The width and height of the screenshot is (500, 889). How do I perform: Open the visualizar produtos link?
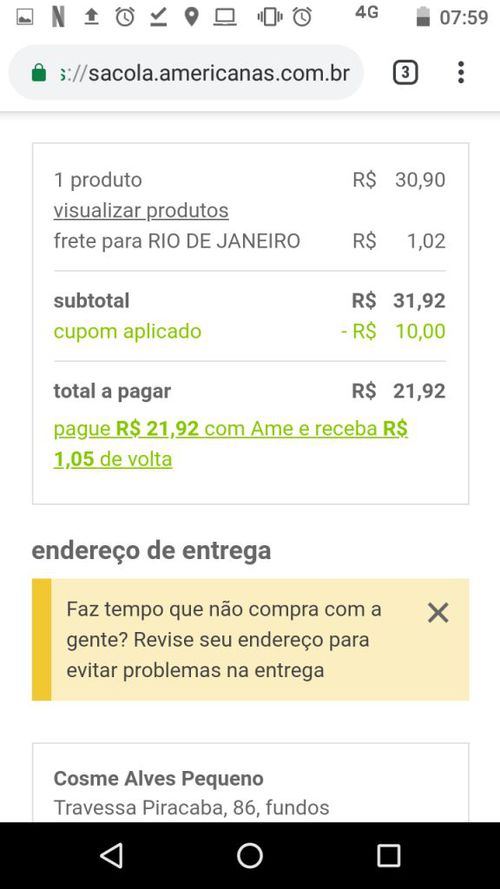[x=141, y=210]
